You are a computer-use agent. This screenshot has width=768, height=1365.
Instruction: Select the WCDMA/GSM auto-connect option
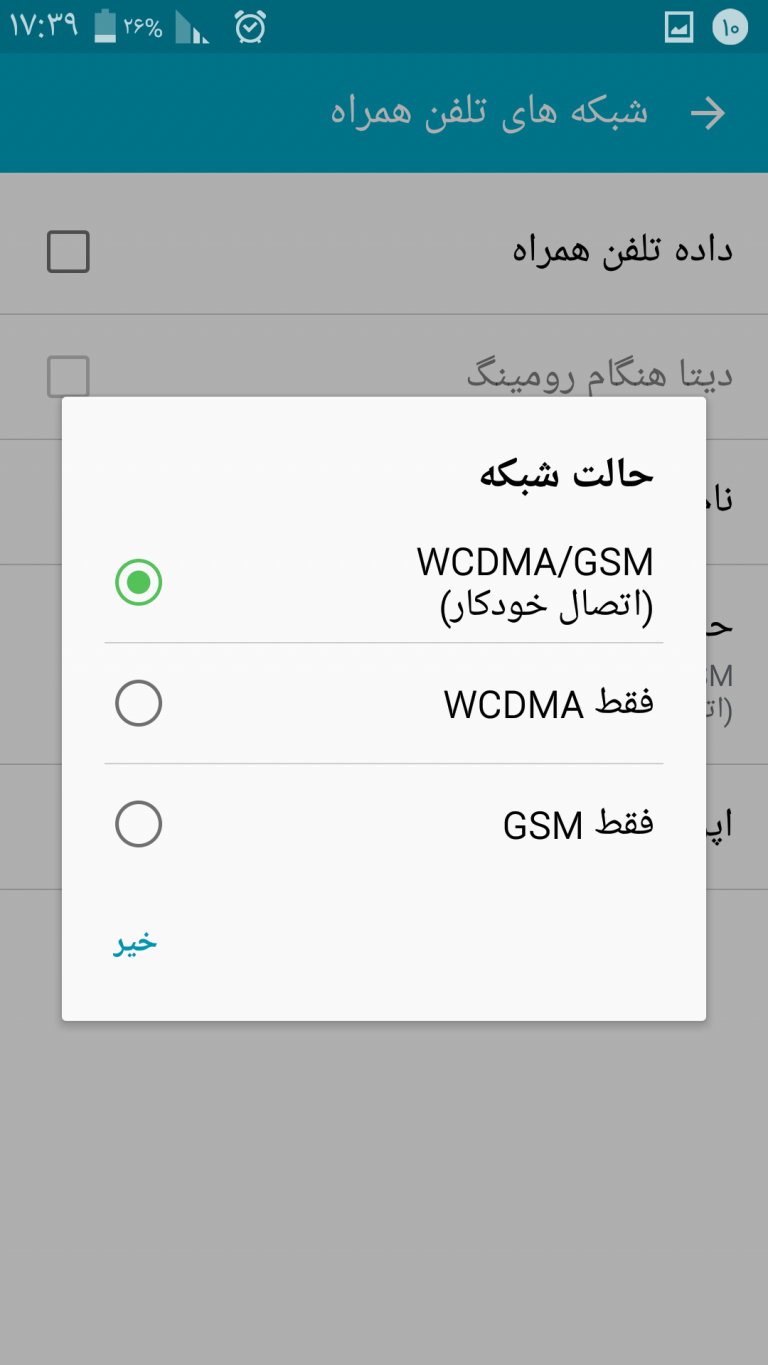(x=384, y=583)
